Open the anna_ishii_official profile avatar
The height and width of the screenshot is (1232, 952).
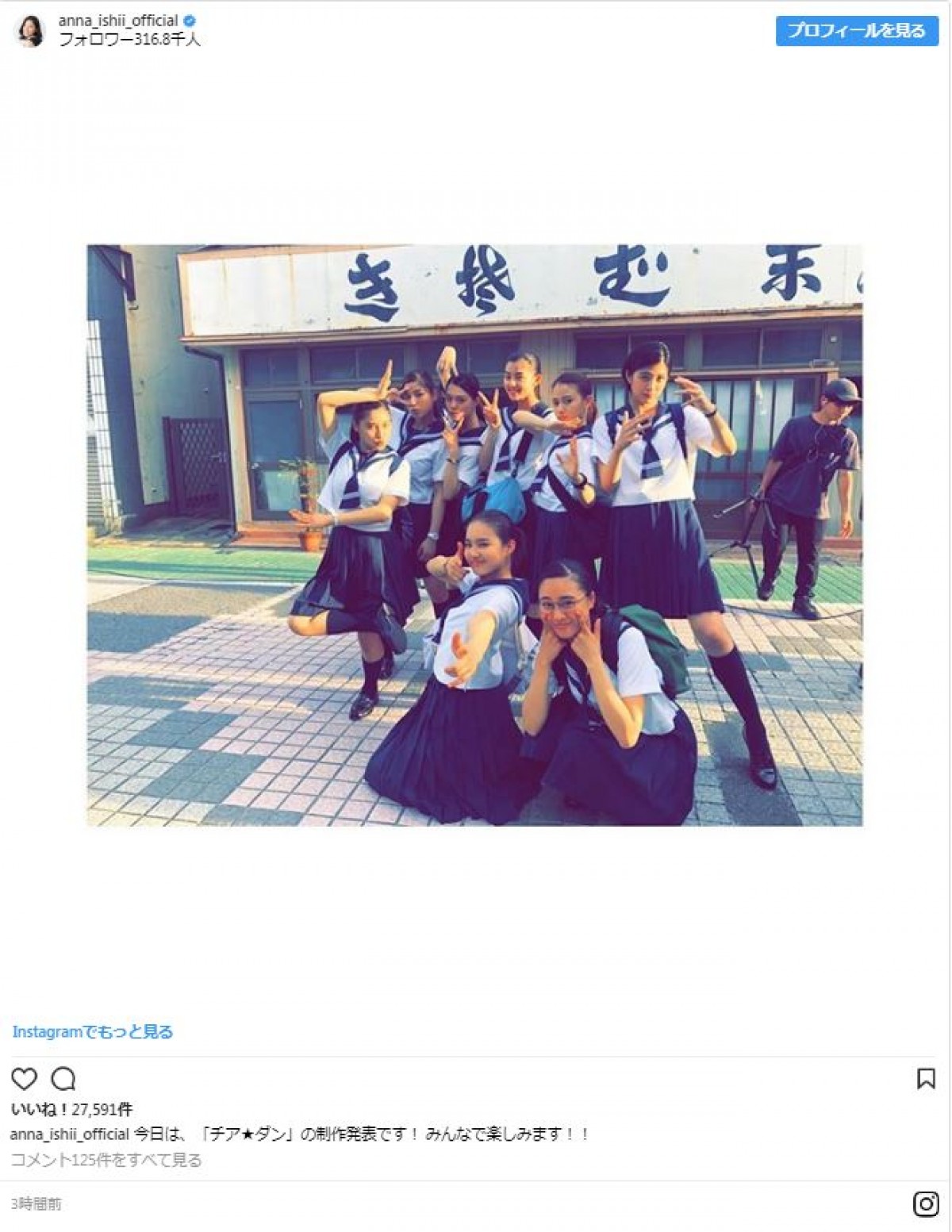[30, 30]
